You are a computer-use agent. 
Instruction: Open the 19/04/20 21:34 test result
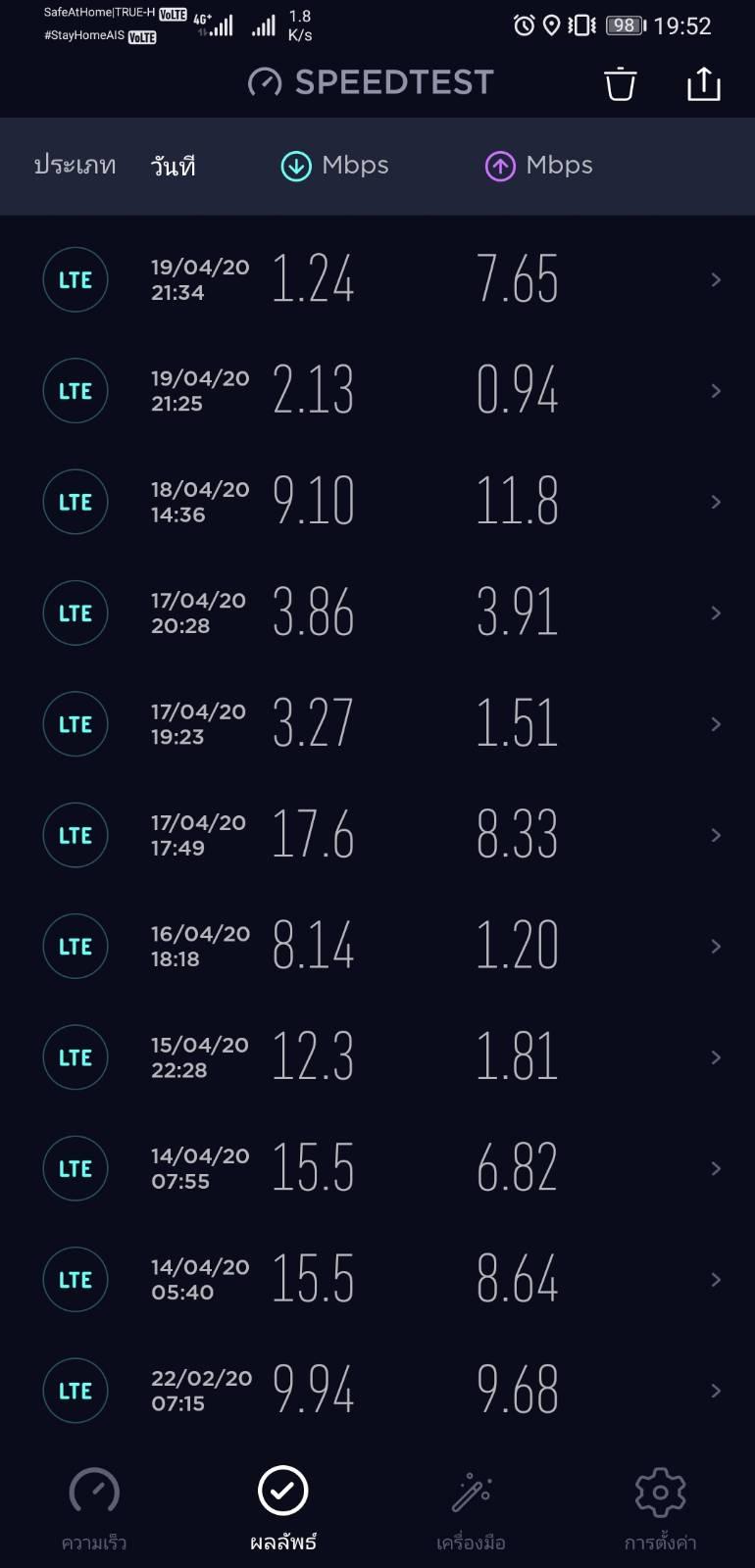(x=377, y=280)
